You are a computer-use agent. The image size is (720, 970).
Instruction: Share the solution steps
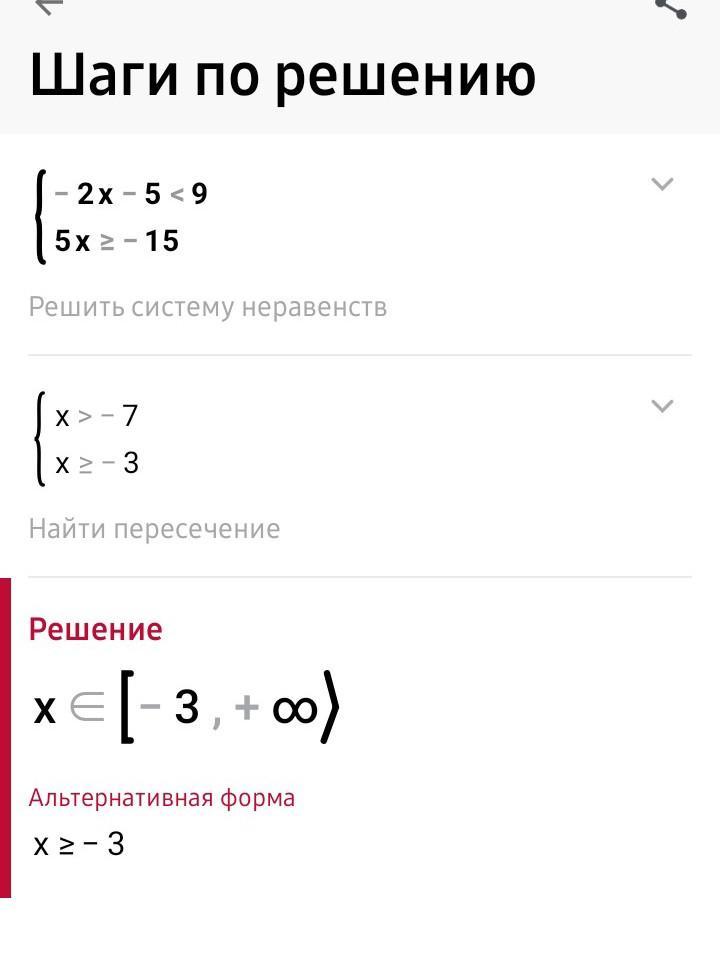670,7
